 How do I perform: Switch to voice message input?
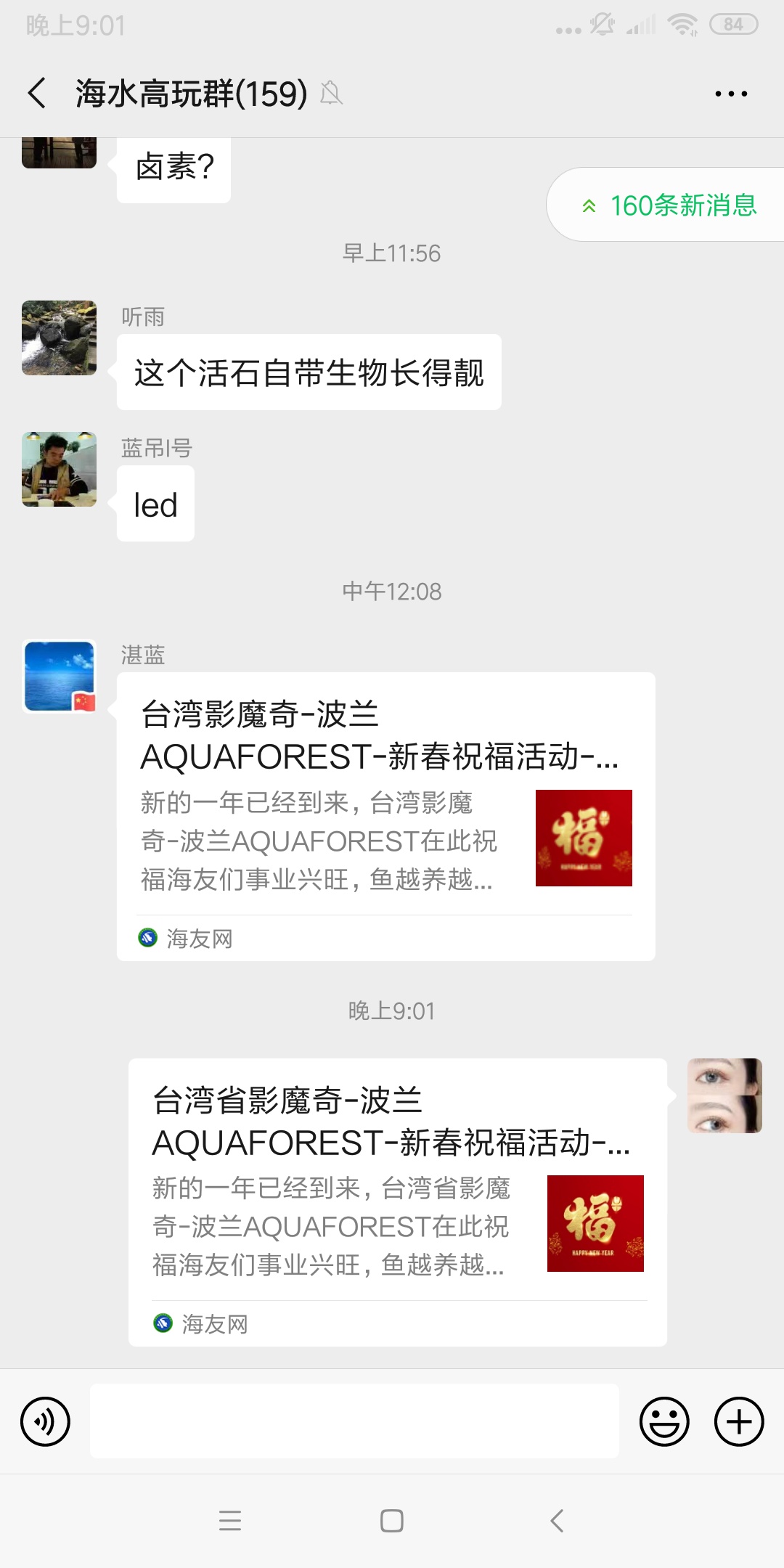[45, 1421]
